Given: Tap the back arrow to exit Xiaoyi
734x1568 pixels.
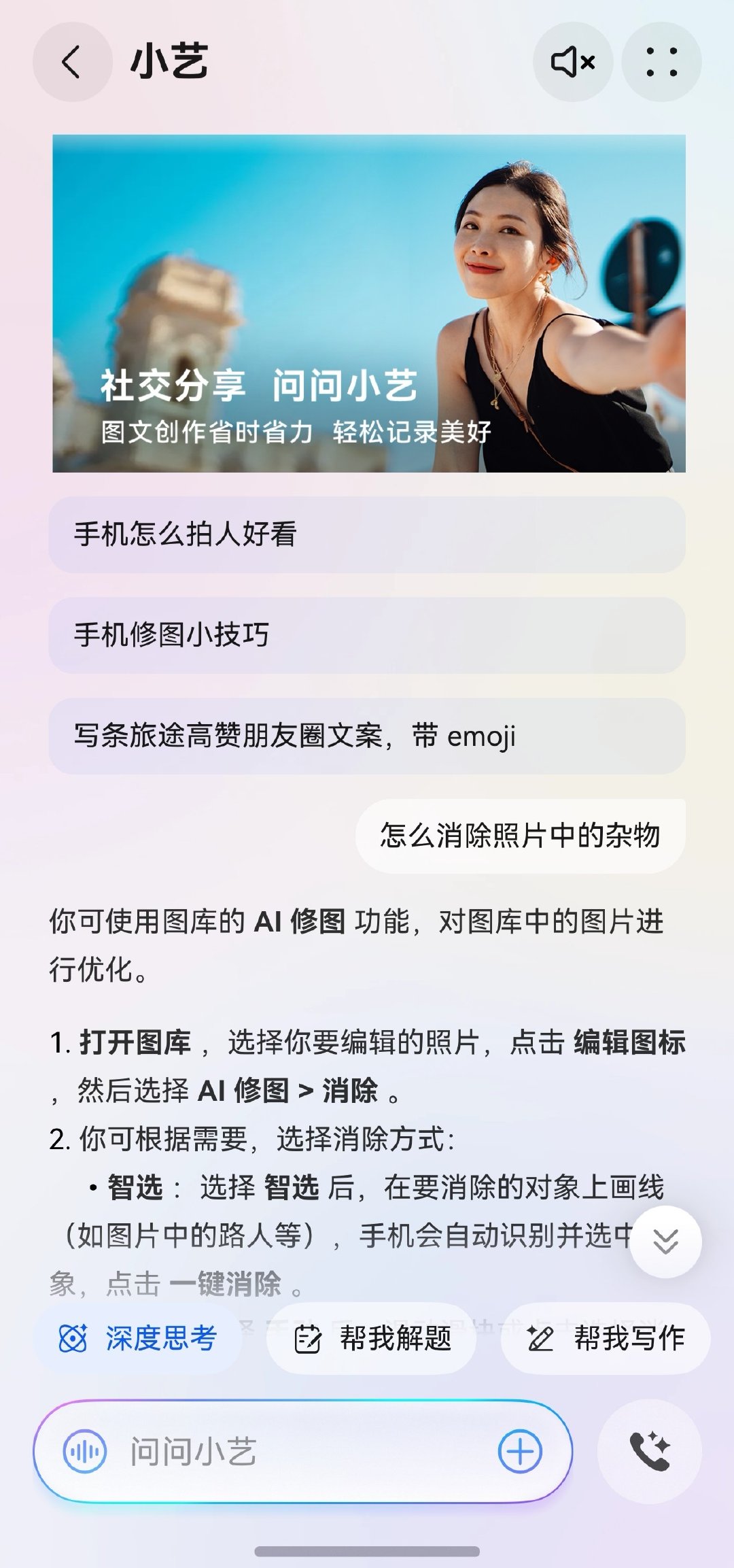Looking at the screenshot, I should (x=71, y=61).
